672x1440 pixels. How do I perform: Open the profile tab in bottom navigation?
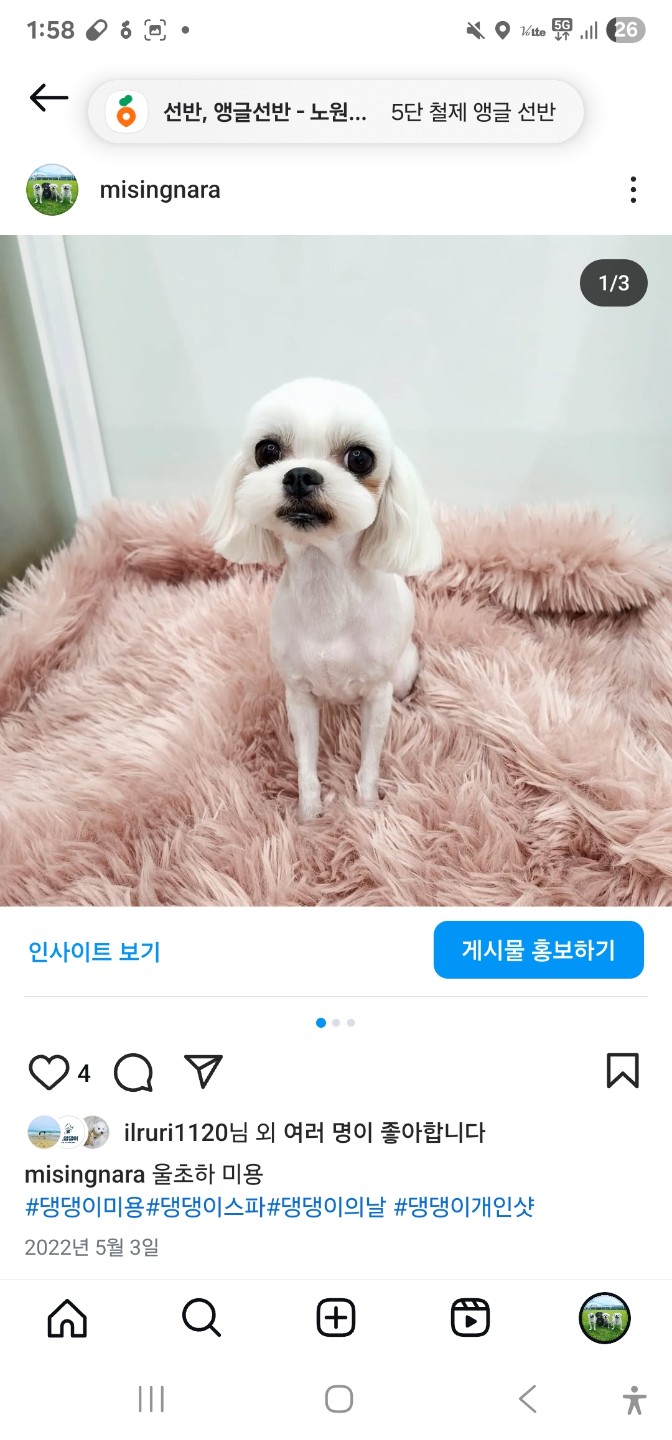click(605, 1318)
